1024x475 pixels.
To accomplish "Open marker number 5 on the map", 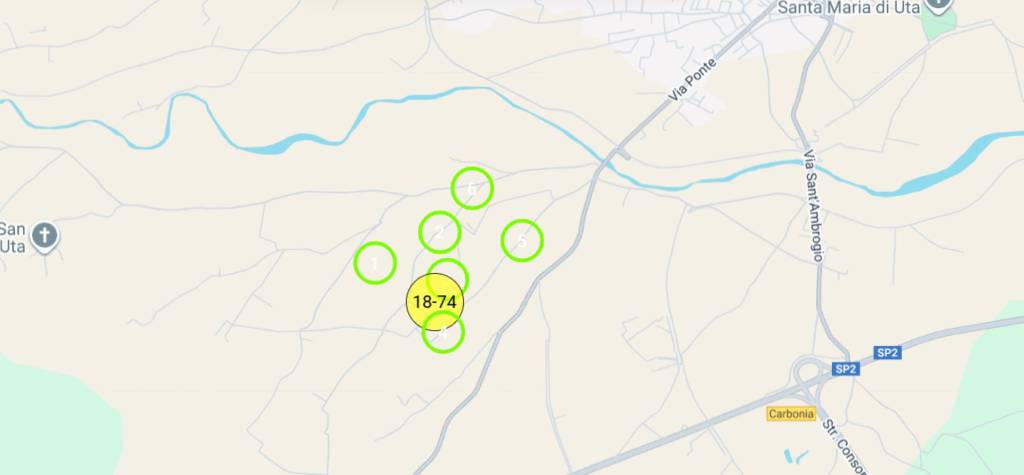I will tap(521, 240).
